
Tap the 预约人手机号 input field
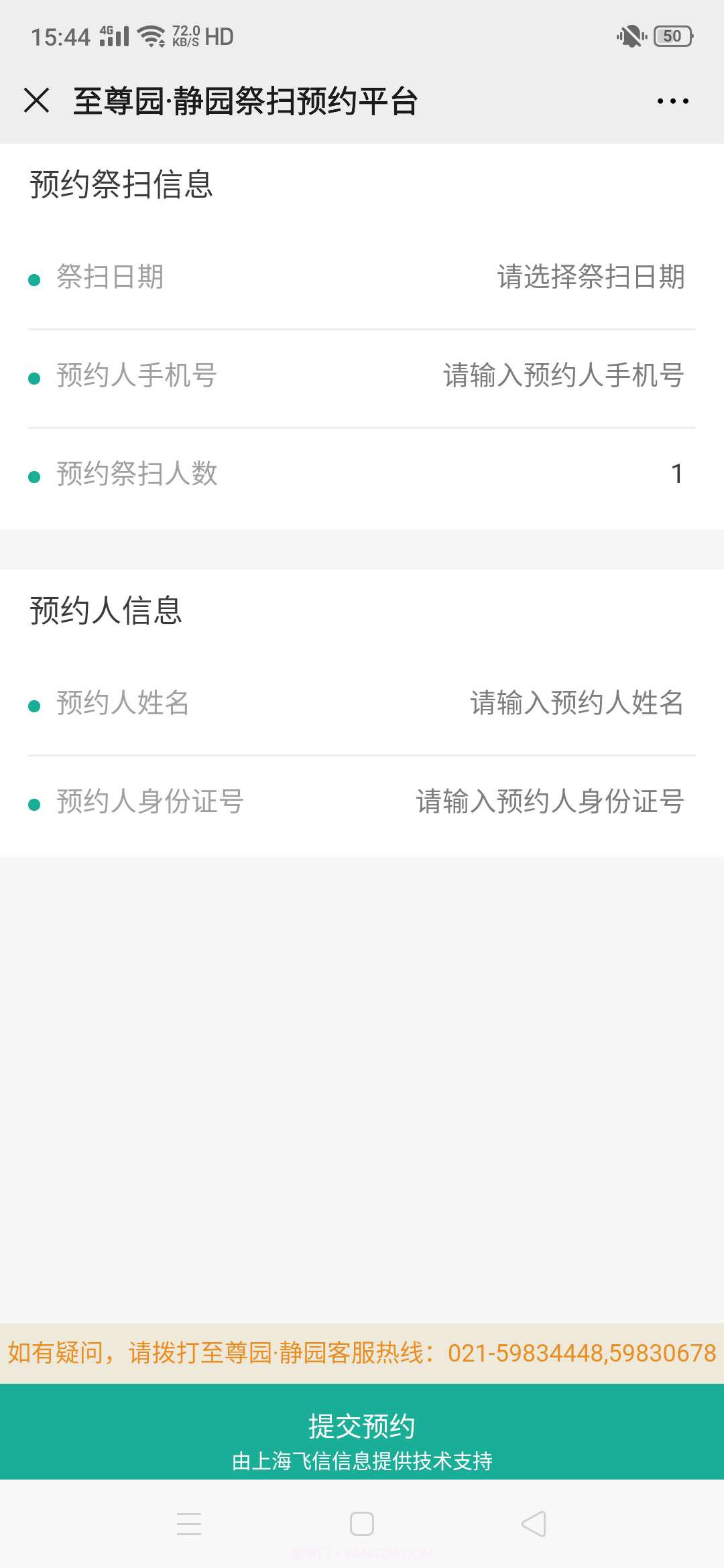tap(563, 377)
